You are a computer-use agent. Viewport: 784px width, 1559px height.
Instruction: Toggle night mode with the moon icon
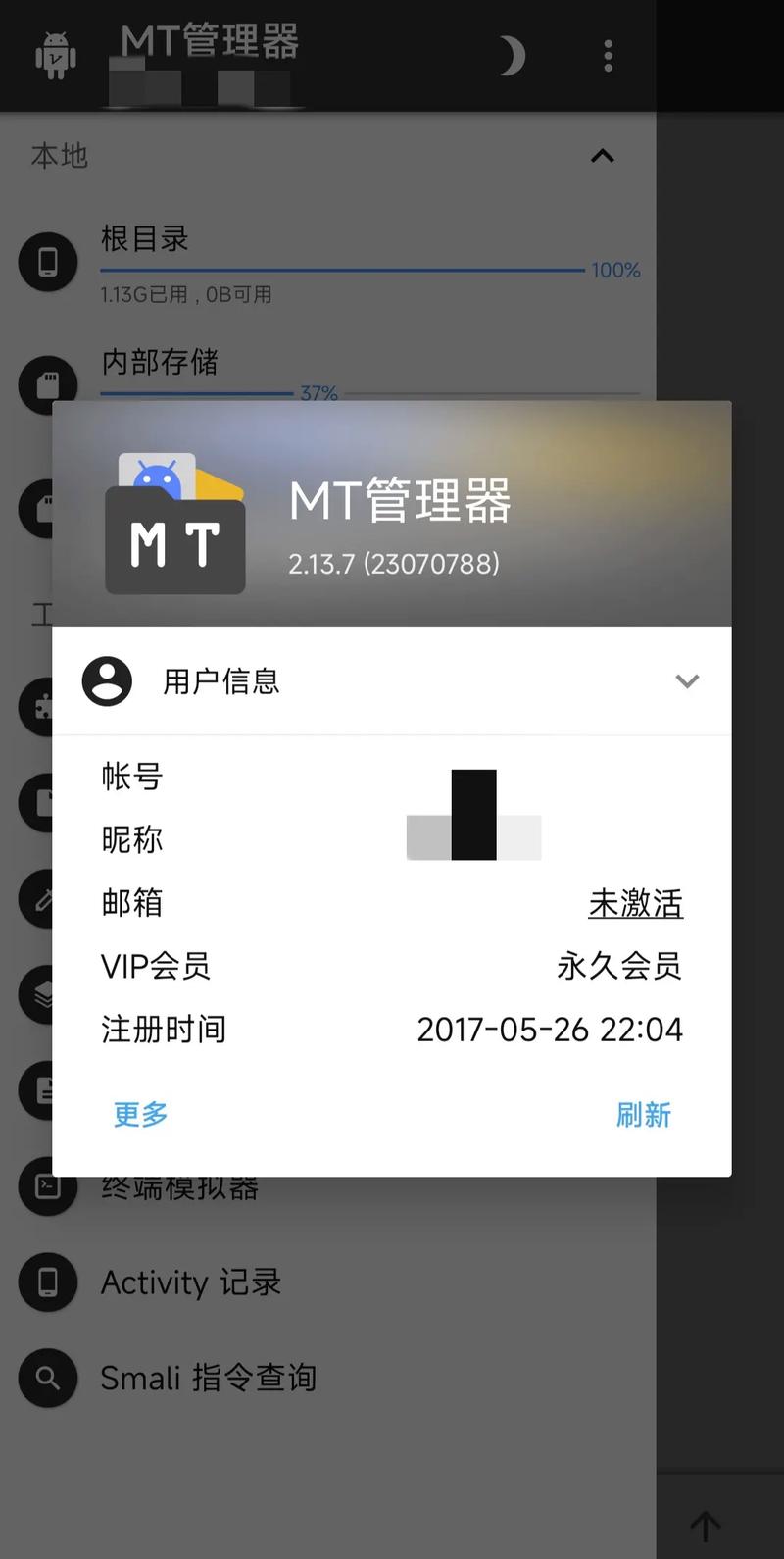point(512,56)
